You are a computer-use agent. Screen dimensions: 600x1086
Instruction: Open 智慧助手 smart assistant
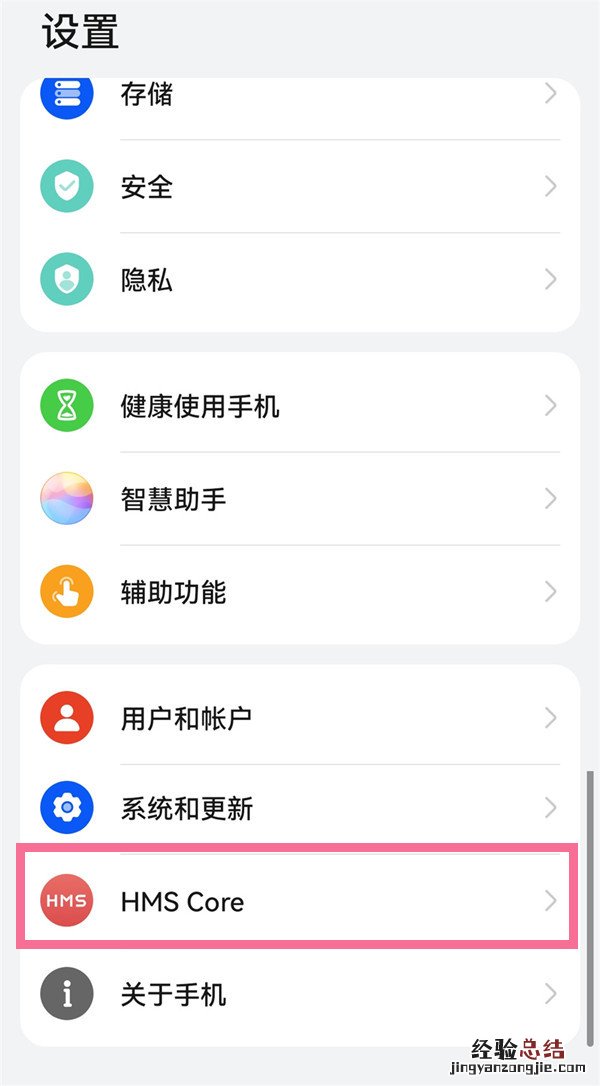click(x=300, y=499)
